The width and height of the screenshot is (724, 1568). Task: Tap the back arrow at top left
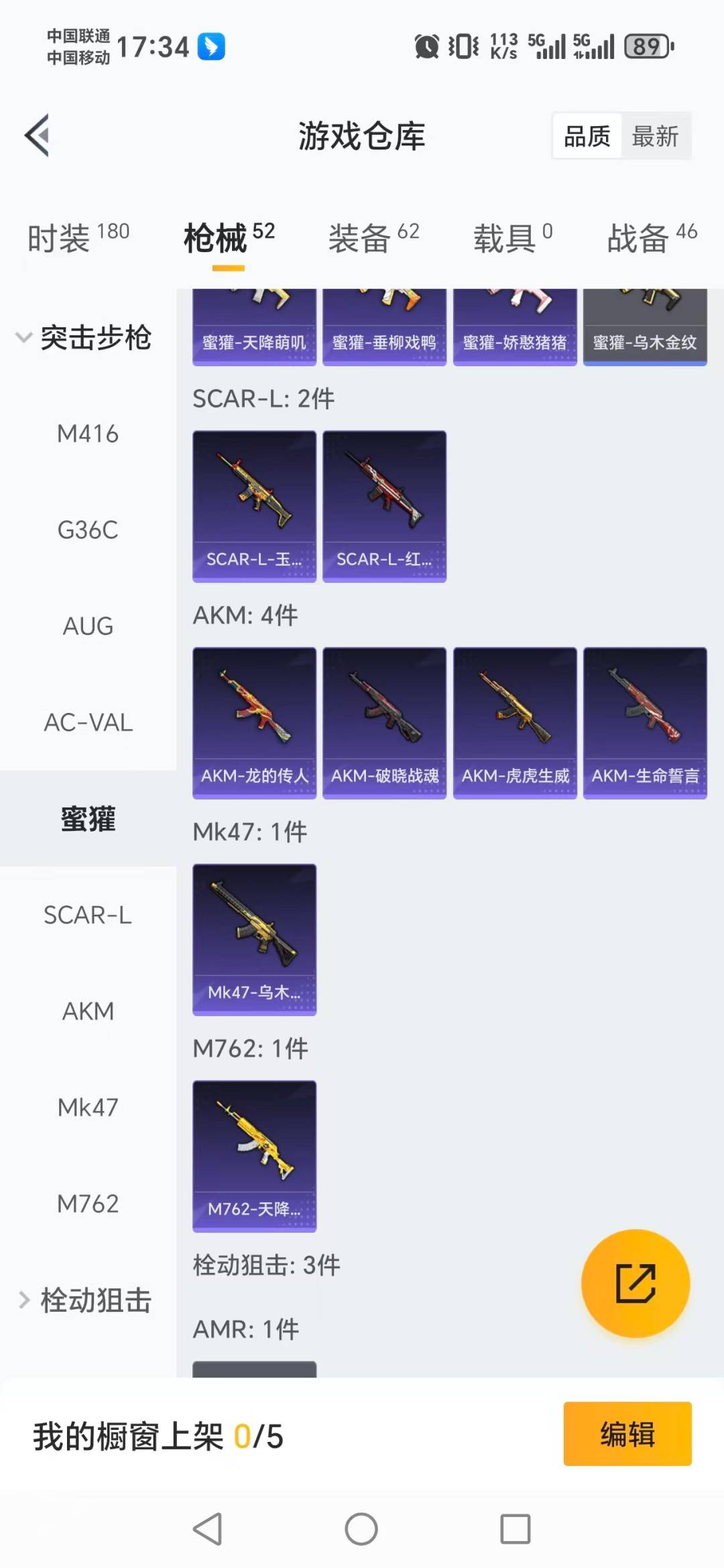(x=37, y=134)
